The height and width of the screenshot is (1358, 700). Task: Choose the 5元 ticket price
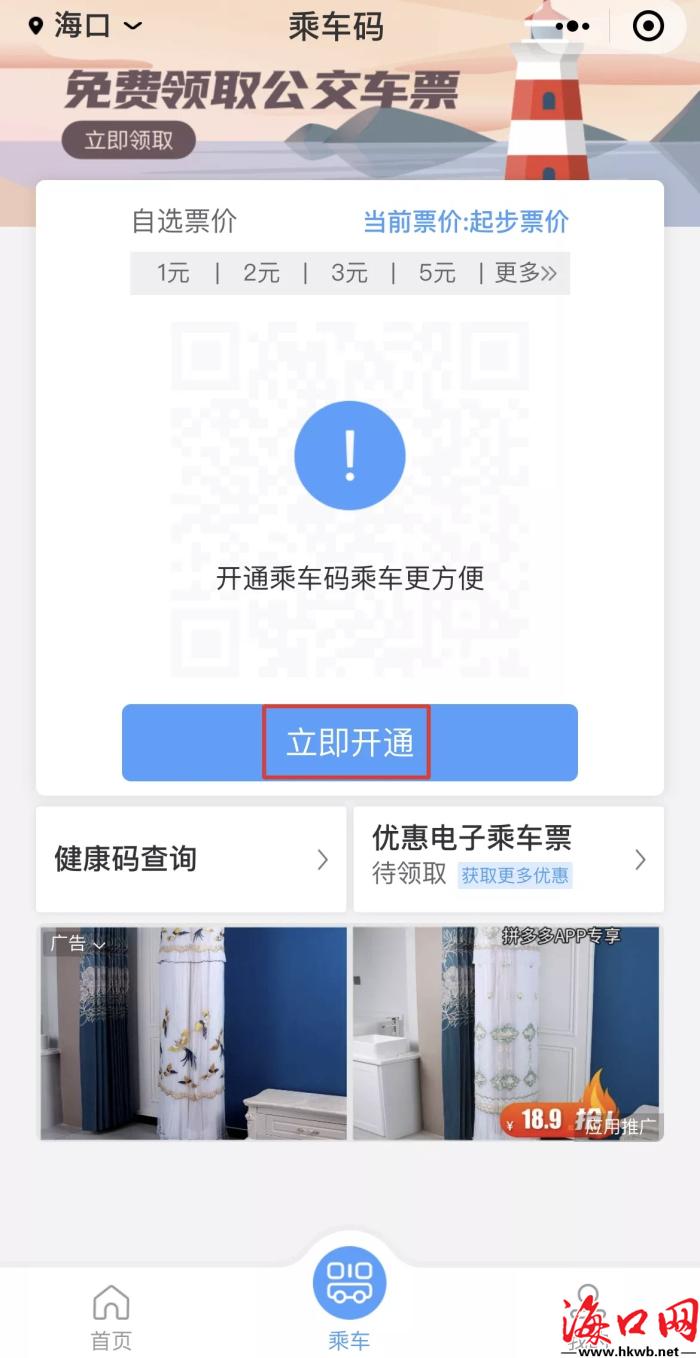point(437,273)
